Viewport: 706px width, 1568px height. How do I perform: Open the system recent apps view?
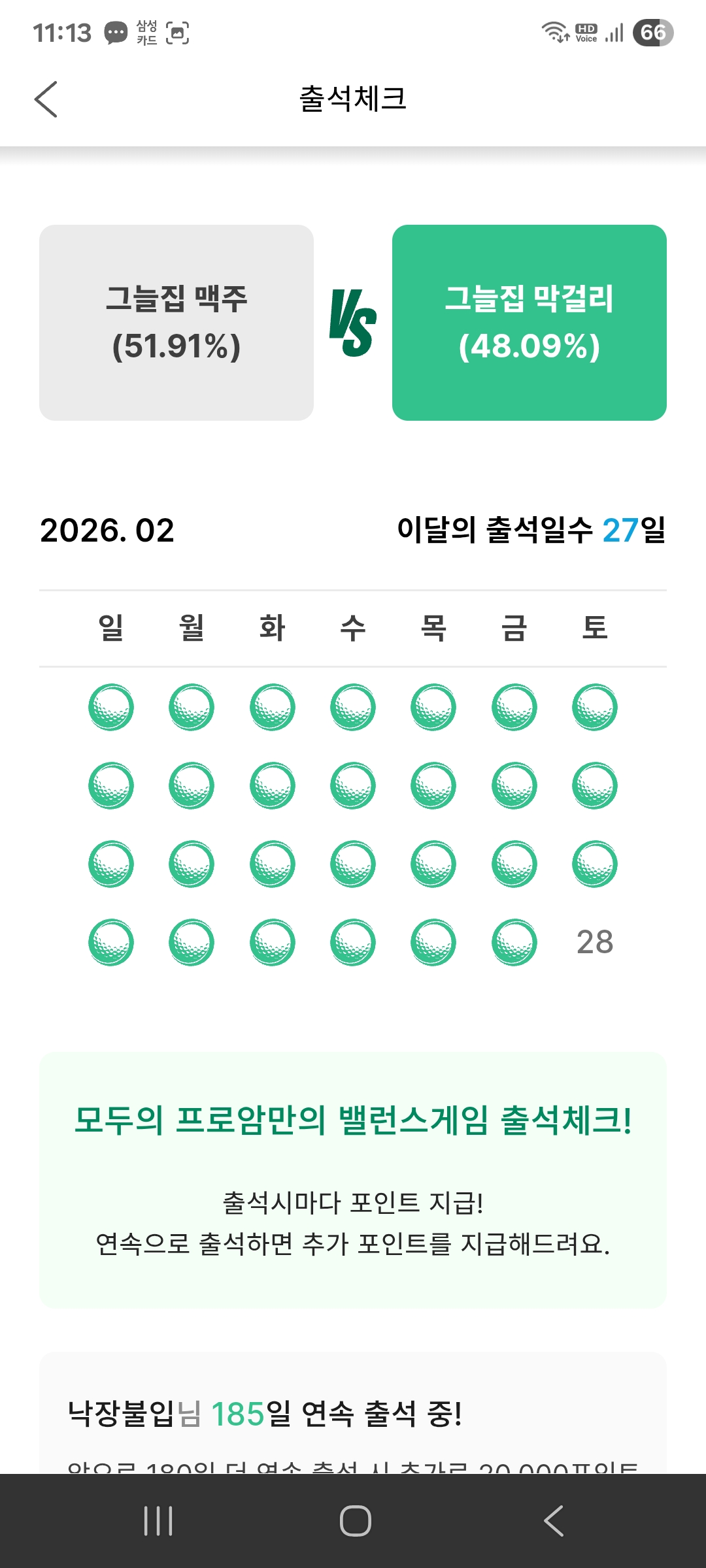click(x=158, y=1520)
